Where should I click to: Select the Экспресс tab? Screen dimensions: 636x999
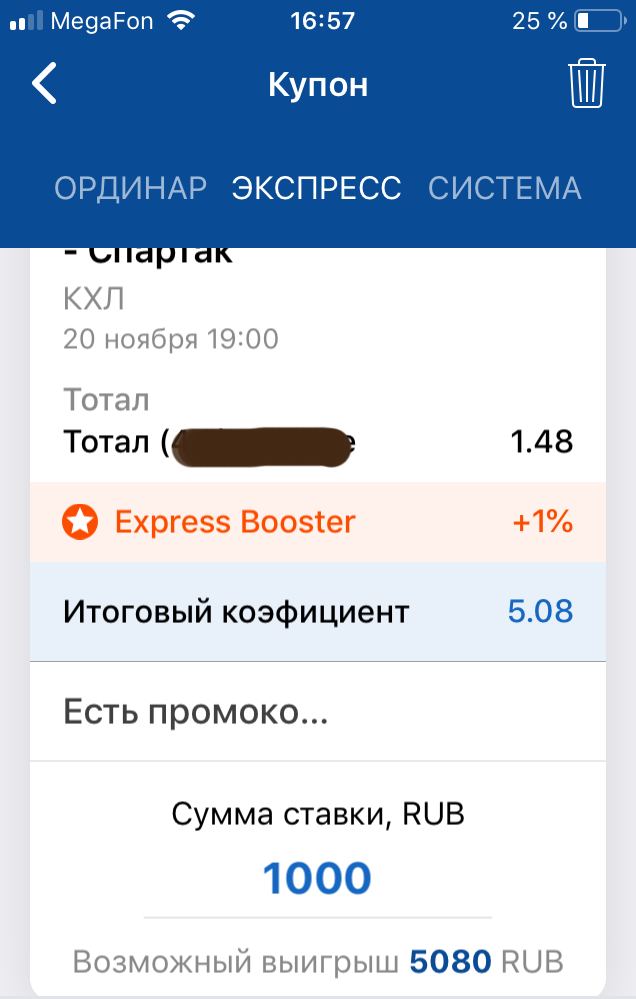click(x=316, y=188)
